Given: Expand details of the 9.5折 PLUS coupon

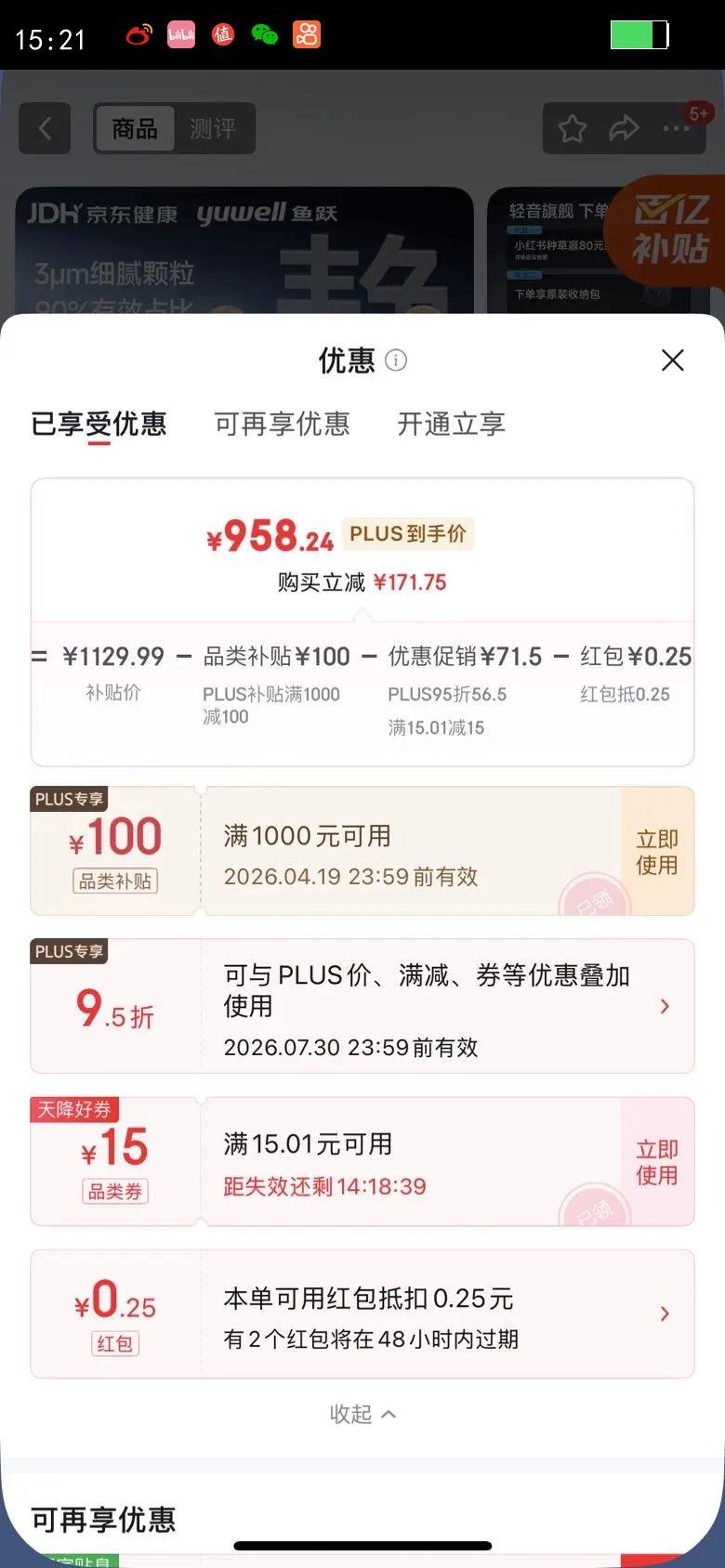Looking at the screenshot, I should pos(664,1006).
